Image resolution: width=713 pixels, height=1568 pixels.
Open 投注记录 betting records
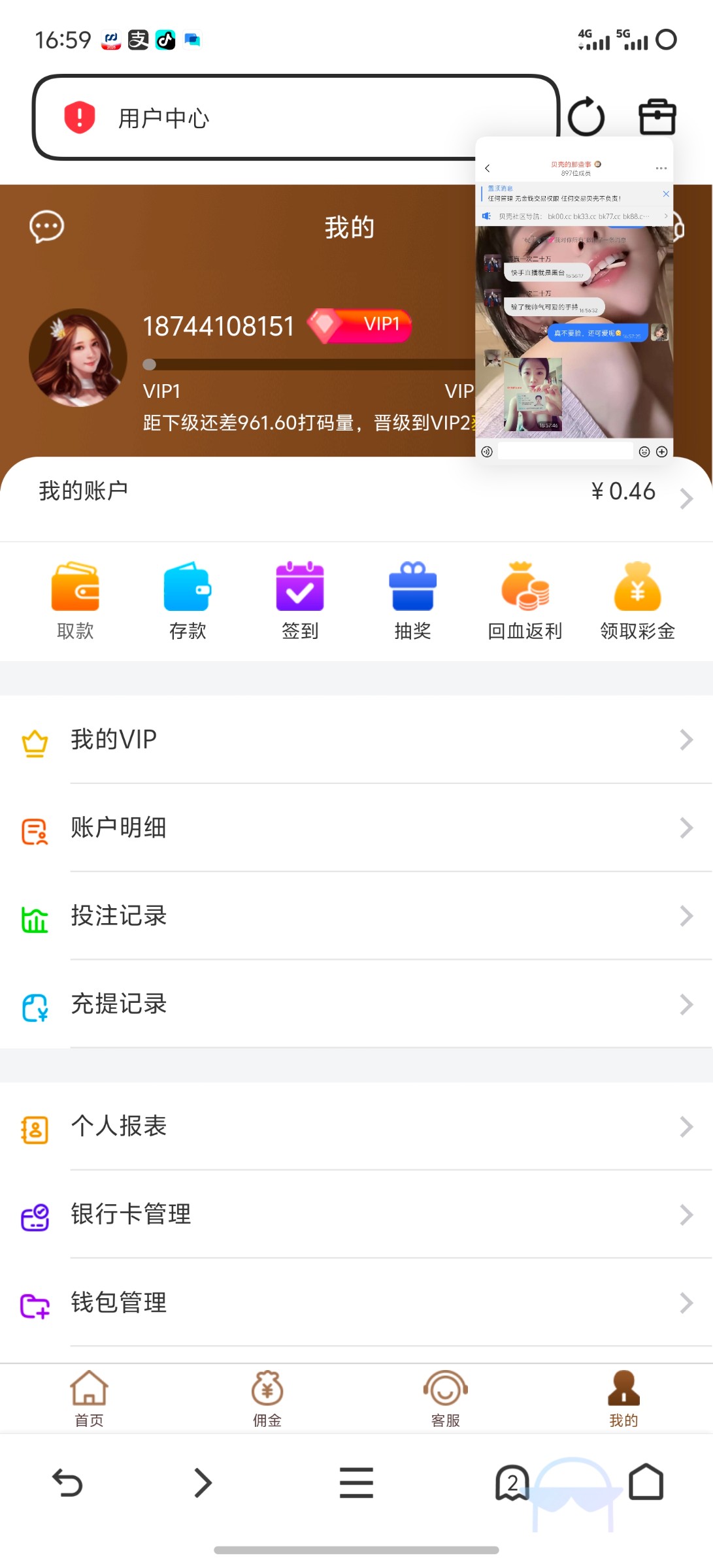(x=356, y=916)
